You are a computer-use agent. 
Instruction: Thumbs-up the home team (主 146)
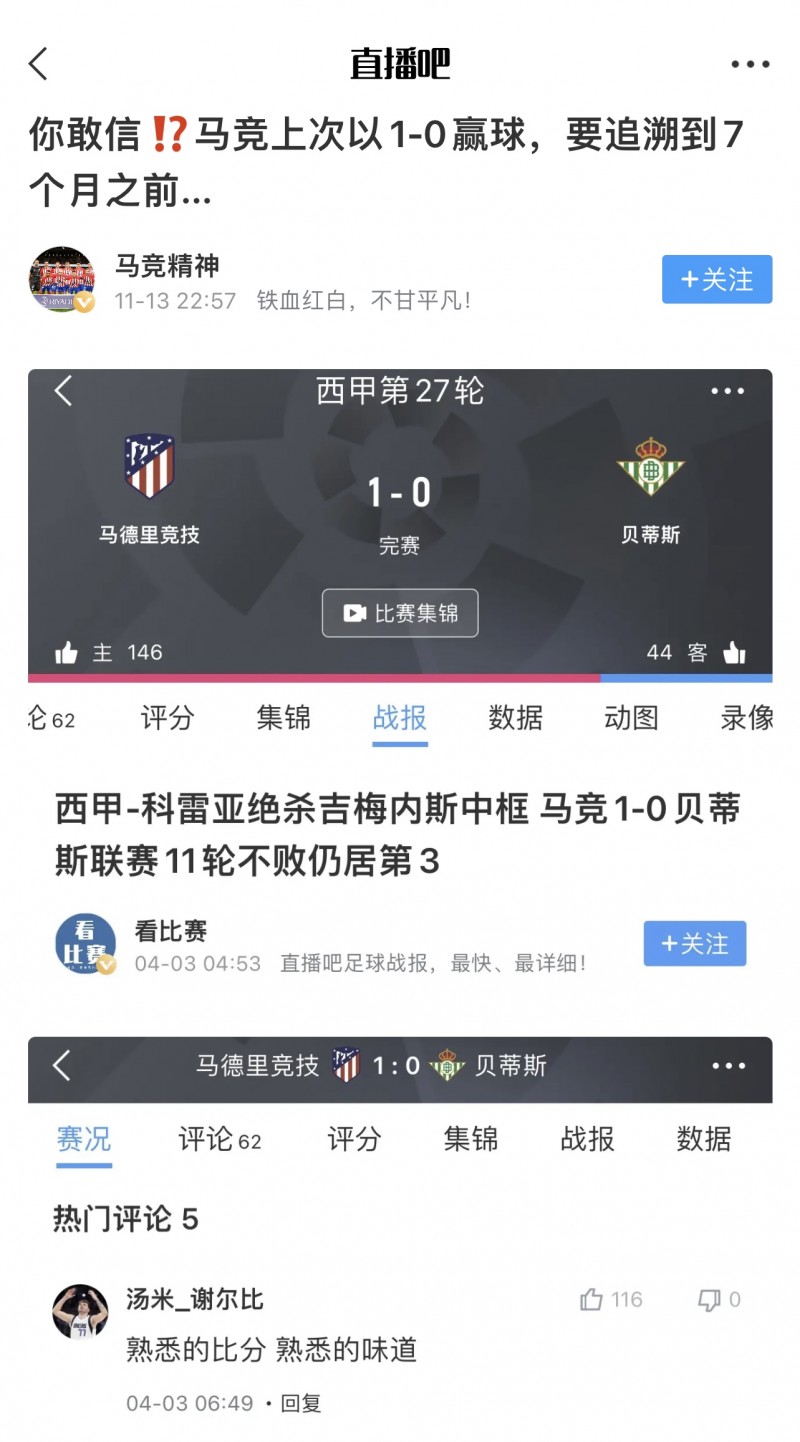[69, 652]
